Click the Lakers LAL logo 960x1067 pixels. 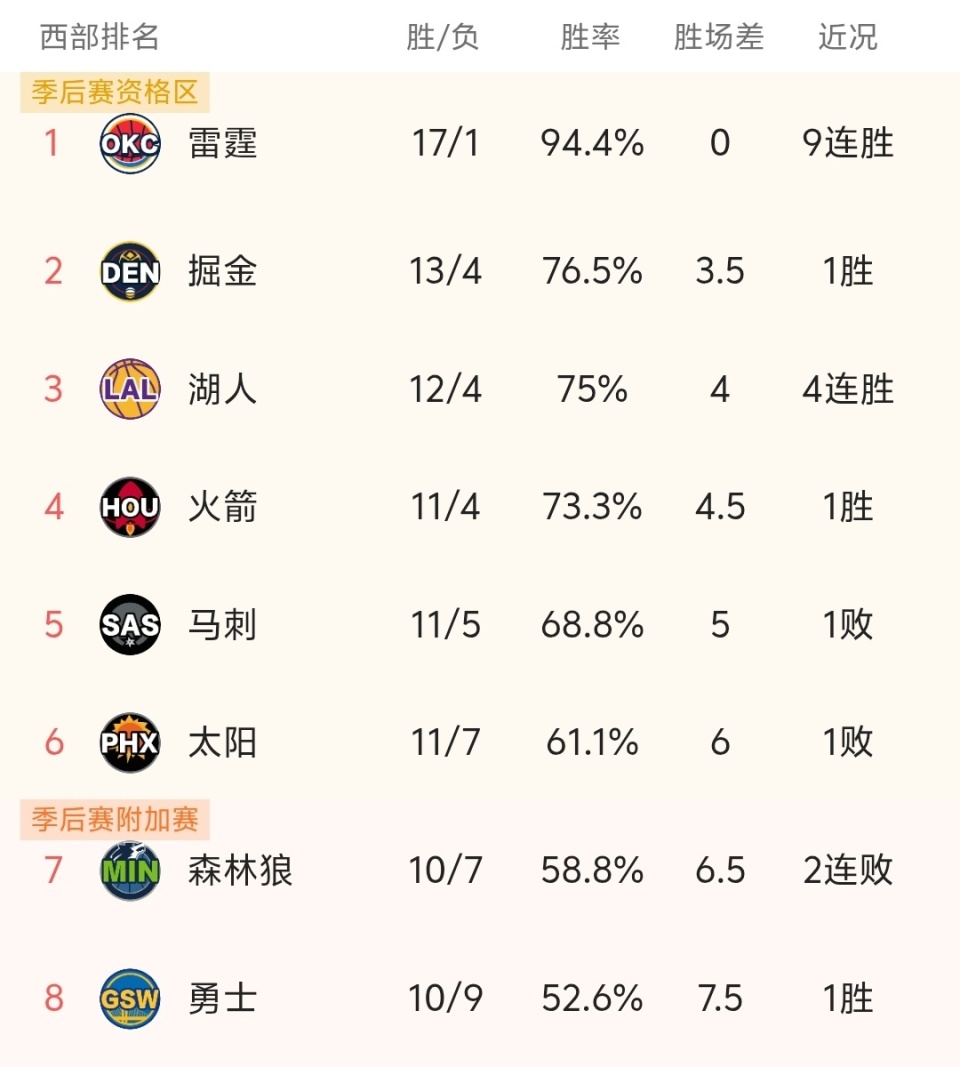pos(129,389)
